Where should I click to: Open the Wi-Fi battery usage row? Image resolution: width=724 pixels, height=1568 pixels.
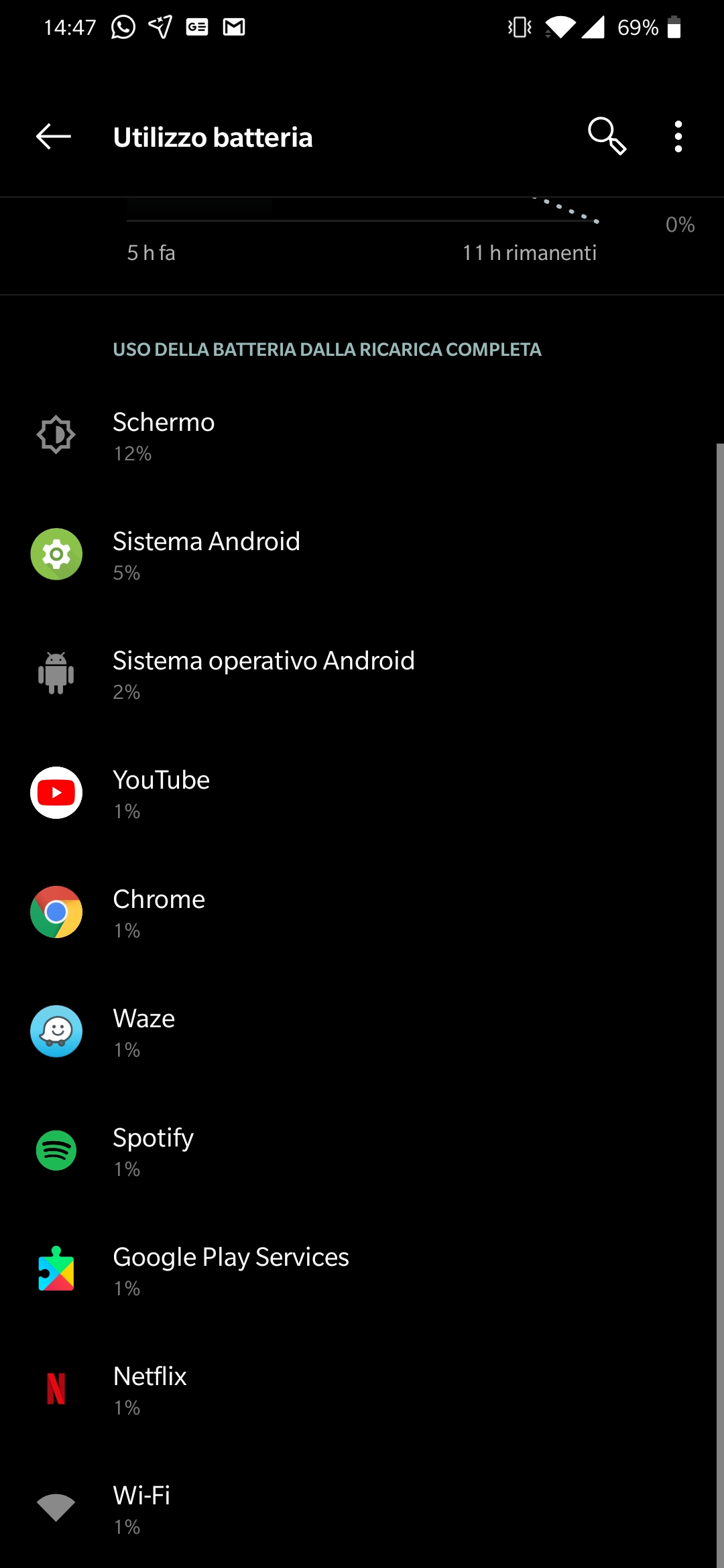(362, 1509)
